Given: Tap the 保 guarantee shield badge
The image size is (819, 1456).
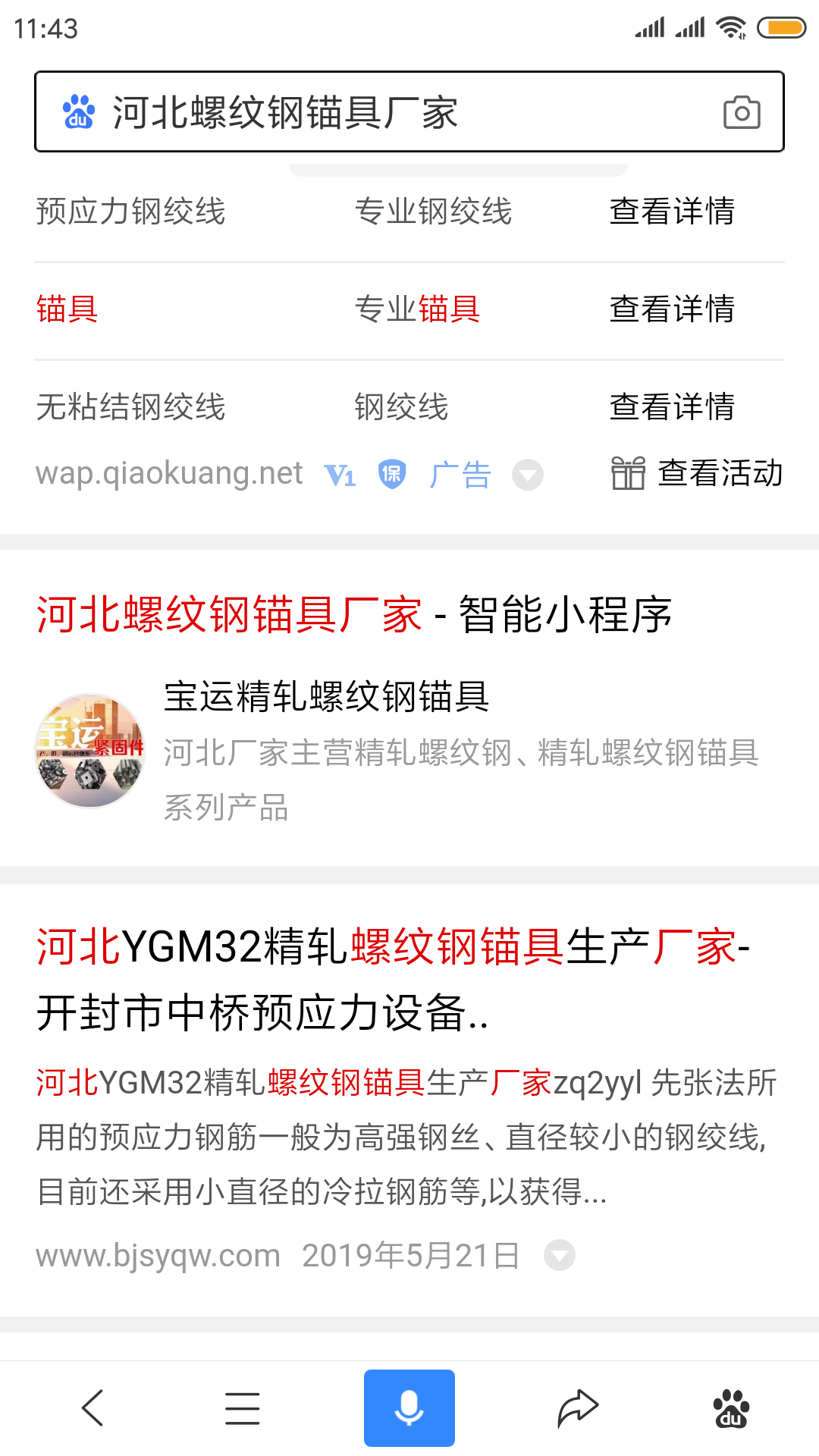Looking at the screenshot, I should click(x=392, y=475).
